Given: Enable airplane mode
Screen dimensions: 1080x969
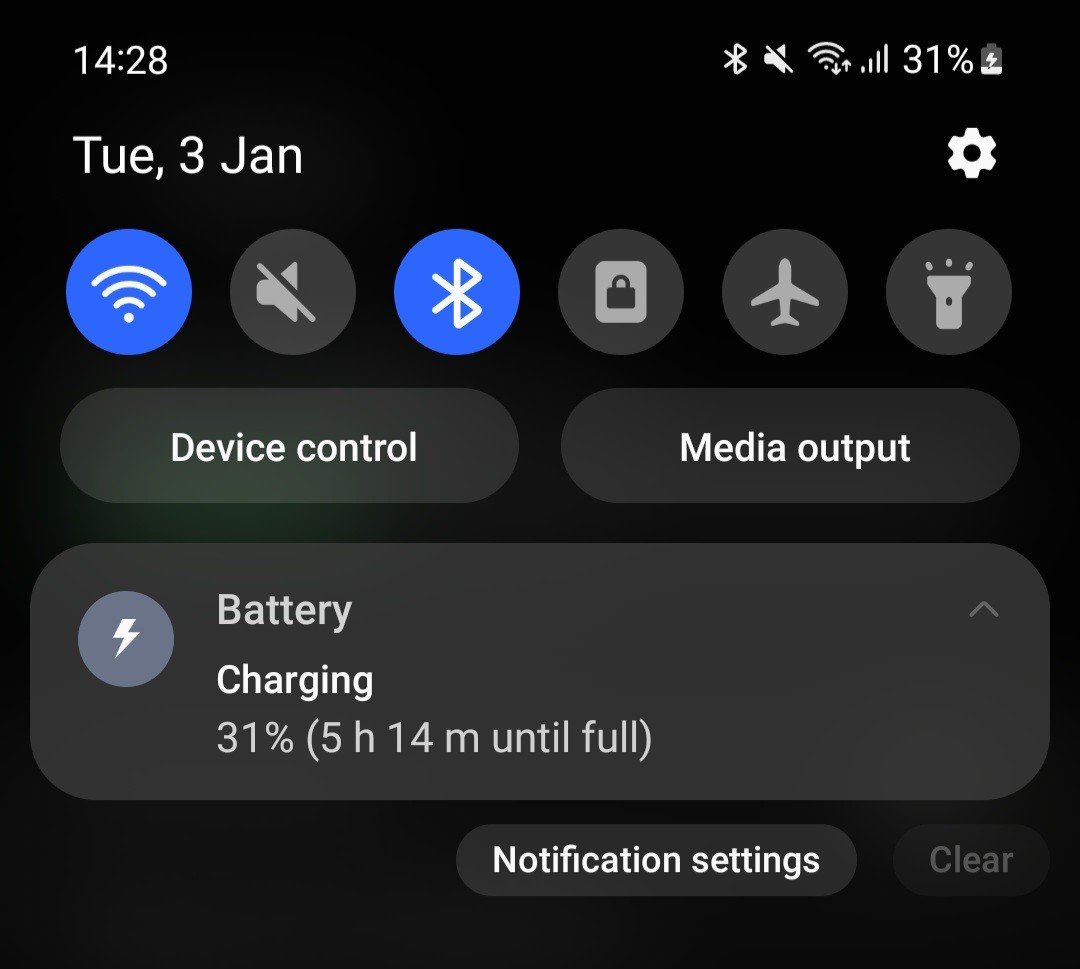Looking at the screenshot, I should tap(785, 292).
